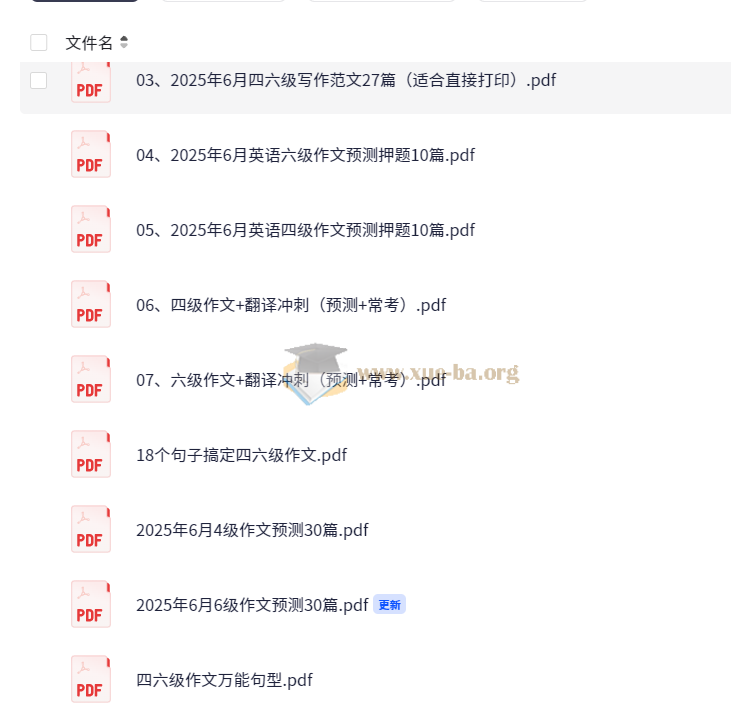Open 2025年6月4级作文预测30篇.pdf
The width and height of the screenshot is (731, 705).
click(x=252, y=530)
